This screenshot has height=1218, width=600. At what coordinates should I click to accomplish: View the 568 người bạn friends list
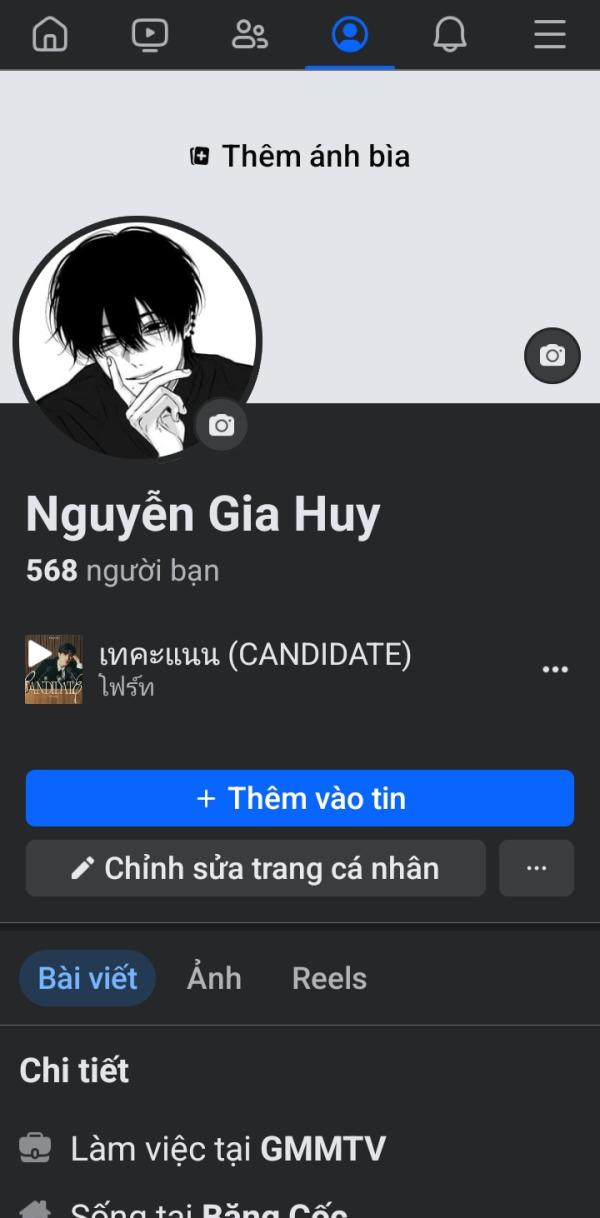[122, 571]
